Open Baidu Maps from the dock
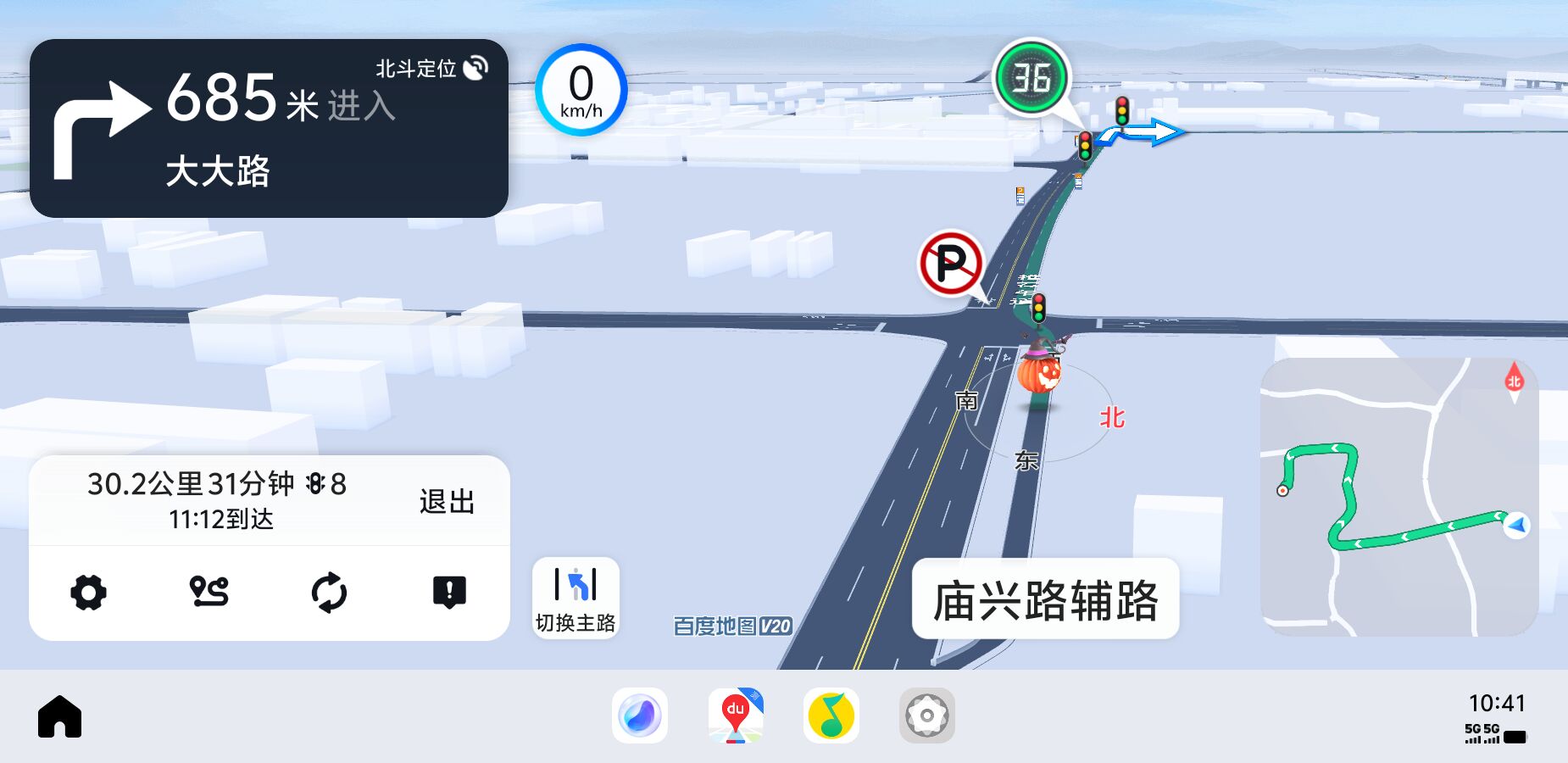 tap(736, 716)
